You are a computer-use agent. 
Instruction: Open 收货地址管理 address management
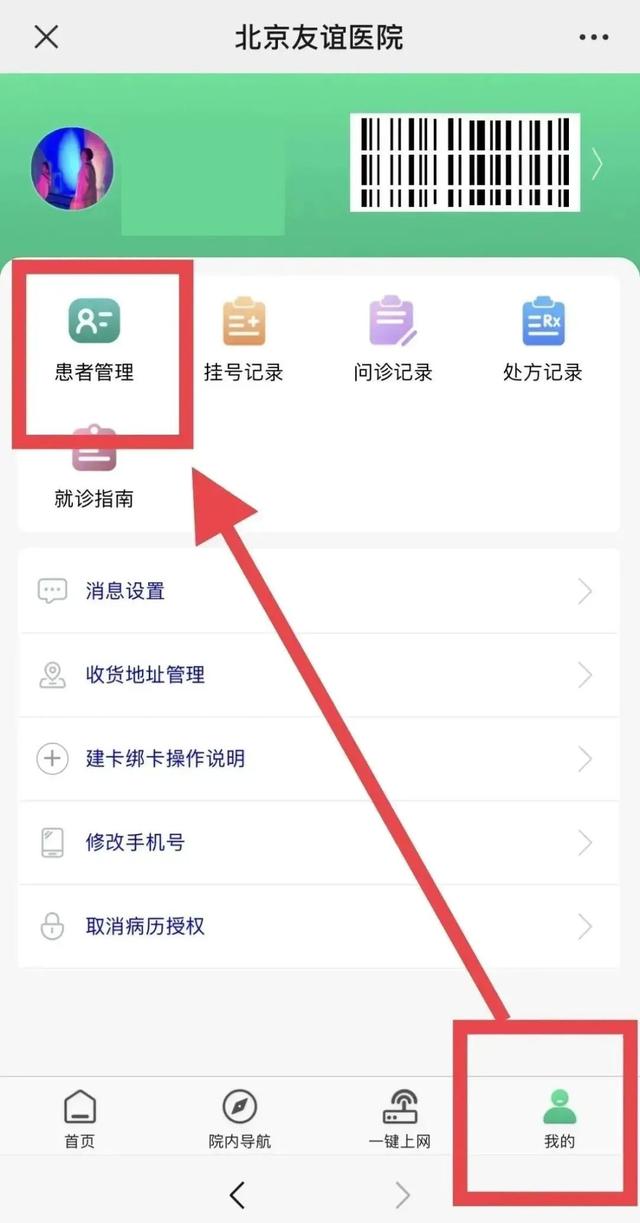(x=319, y=675)
